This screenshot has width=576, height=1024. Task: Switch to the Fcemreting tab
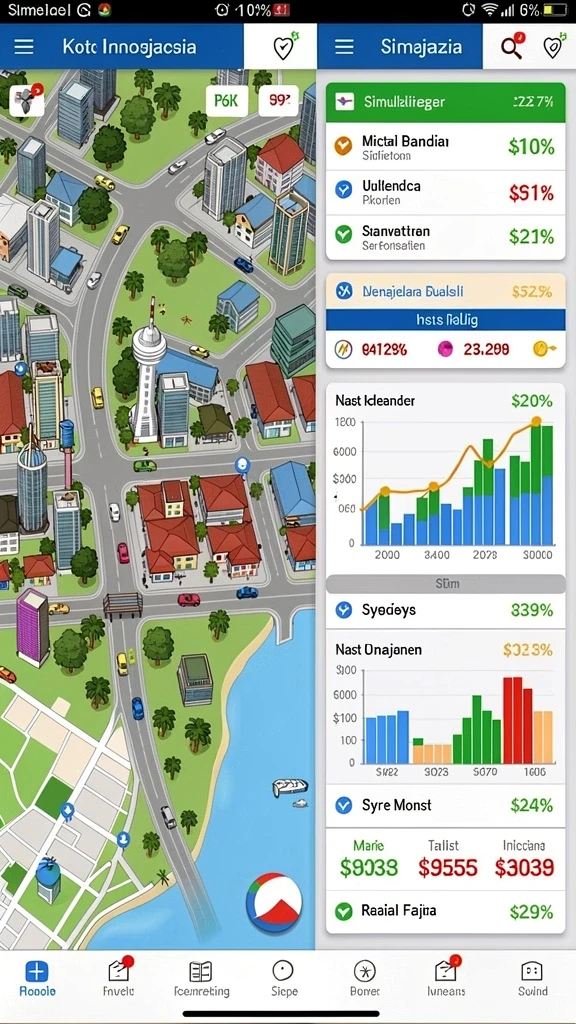pos(201,980)
